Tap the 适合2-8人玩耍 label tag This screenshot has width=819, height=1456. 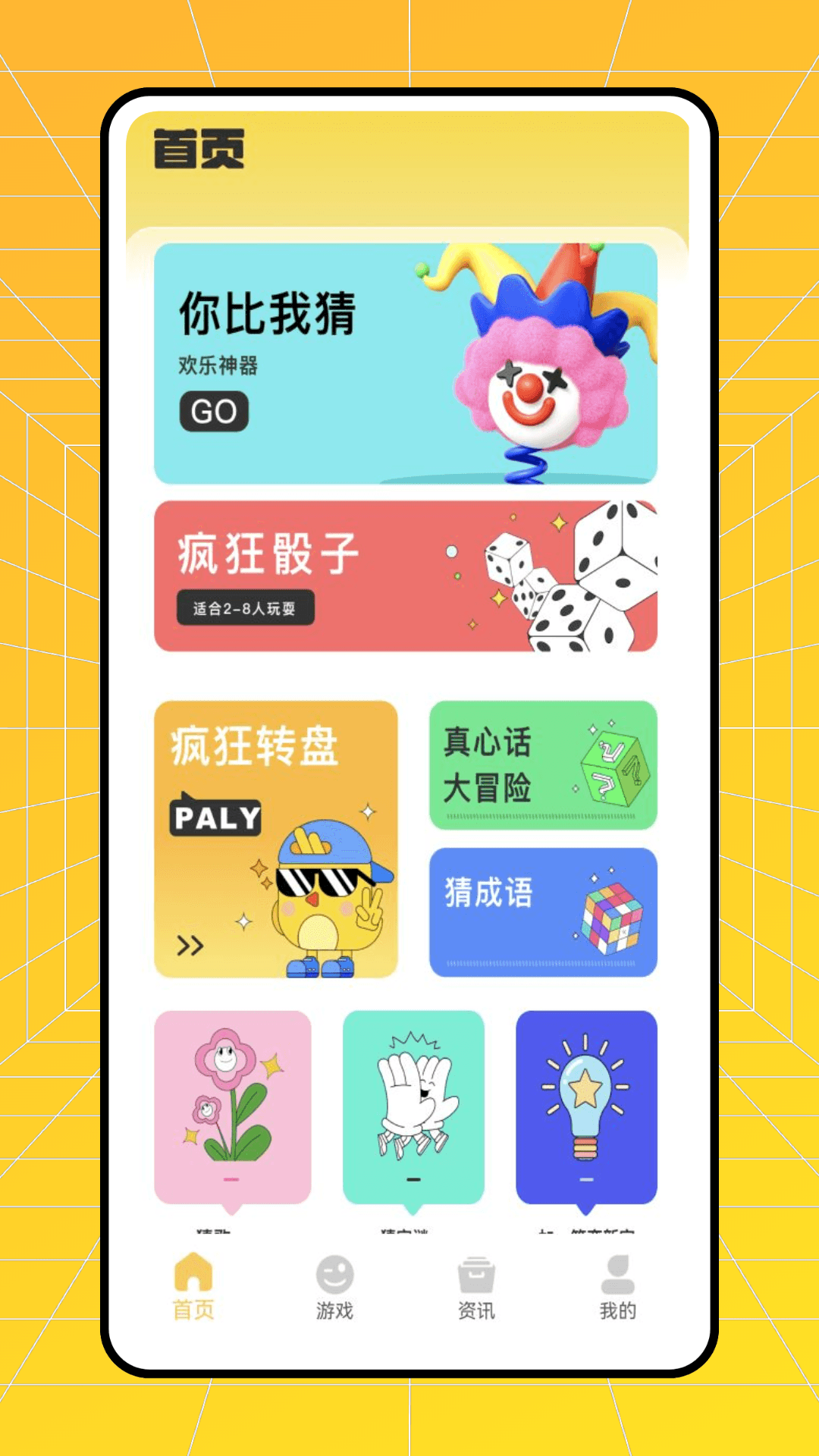point(245,609)
